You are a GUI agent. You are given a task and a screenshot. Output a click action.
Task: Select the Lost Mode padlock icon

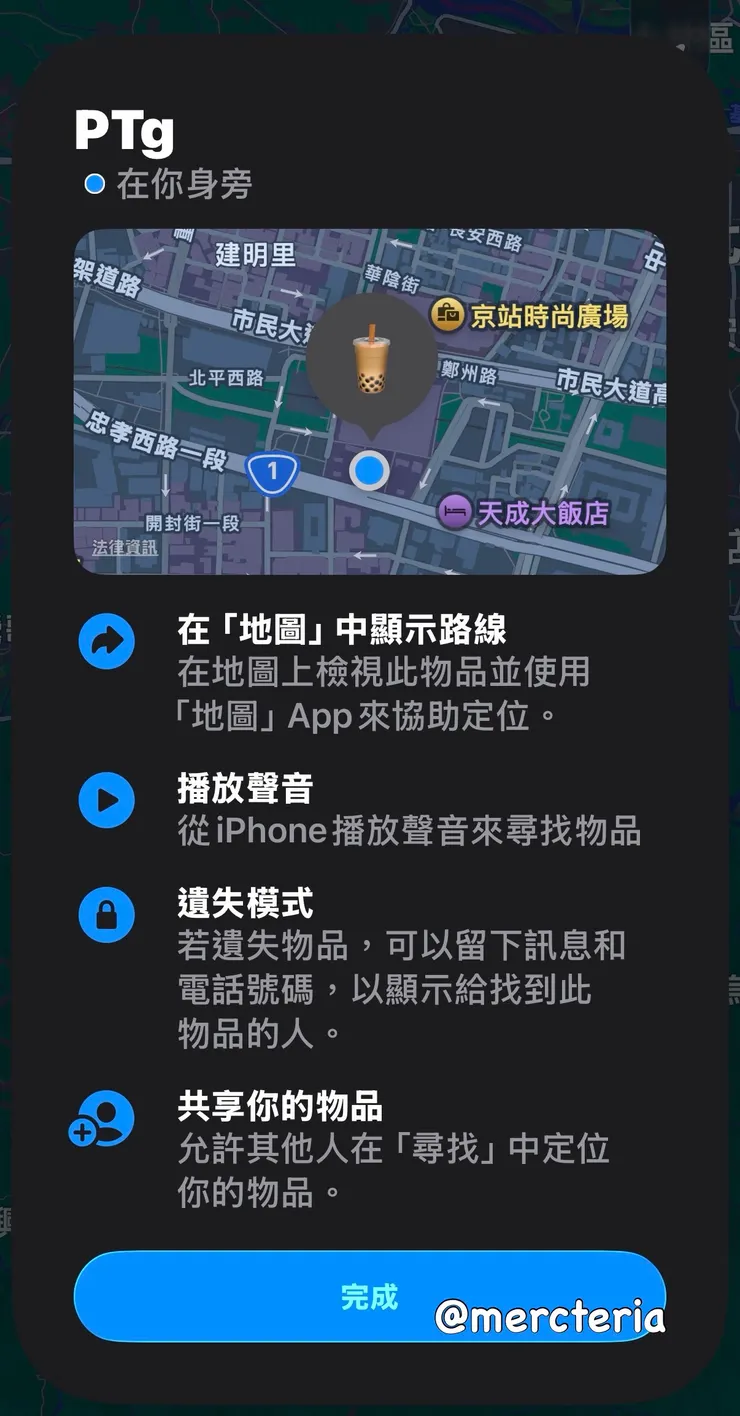105,916
